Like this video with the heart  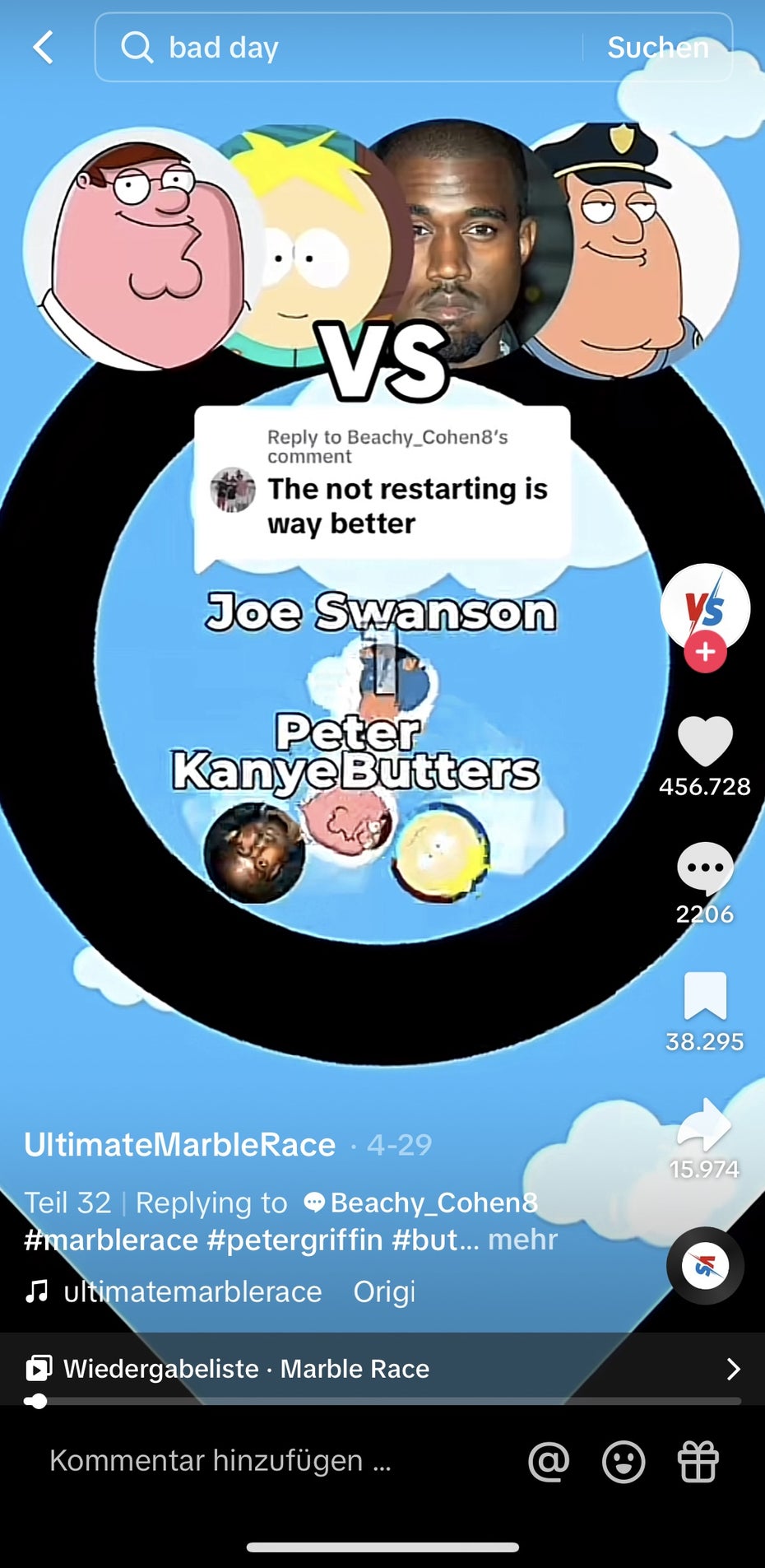pyautogui.click(x=705, y=741)
